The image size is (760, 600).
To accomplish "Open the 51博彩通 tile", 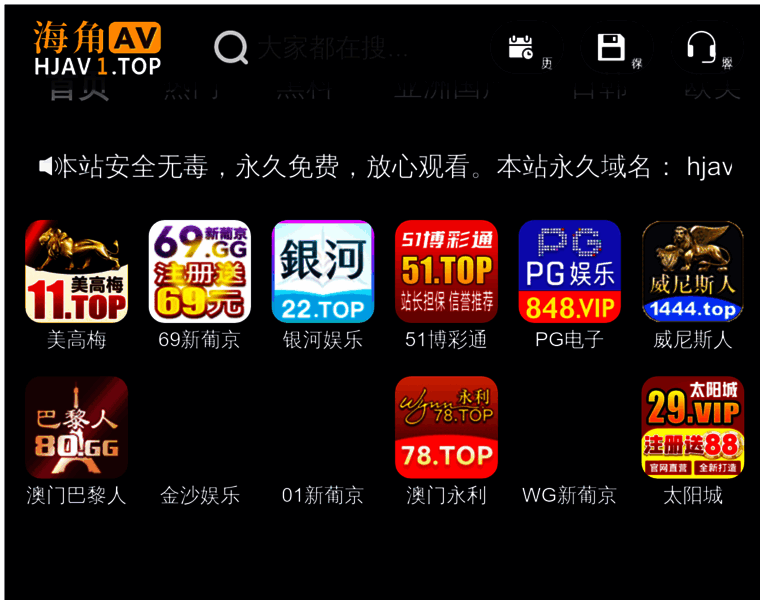I will 446,272.
